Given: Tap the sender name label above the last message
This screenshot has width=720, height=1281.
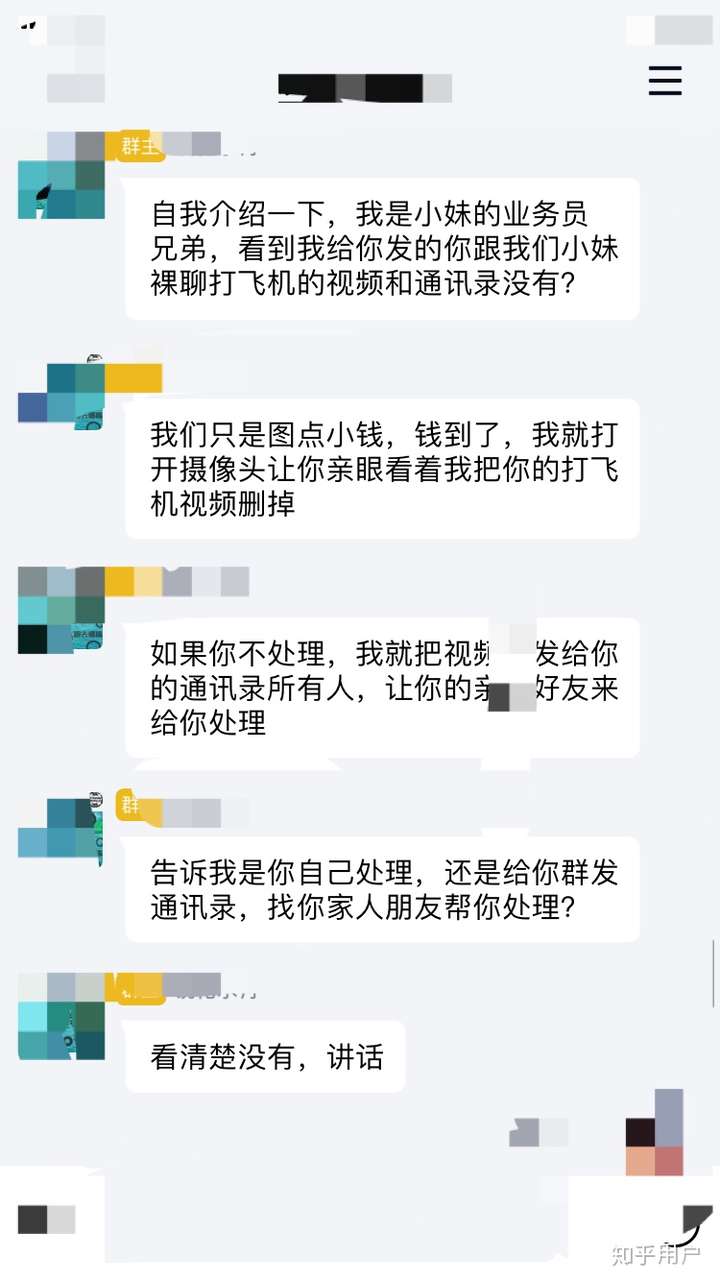Looking at the screenshot, I should tap(190, 988).
